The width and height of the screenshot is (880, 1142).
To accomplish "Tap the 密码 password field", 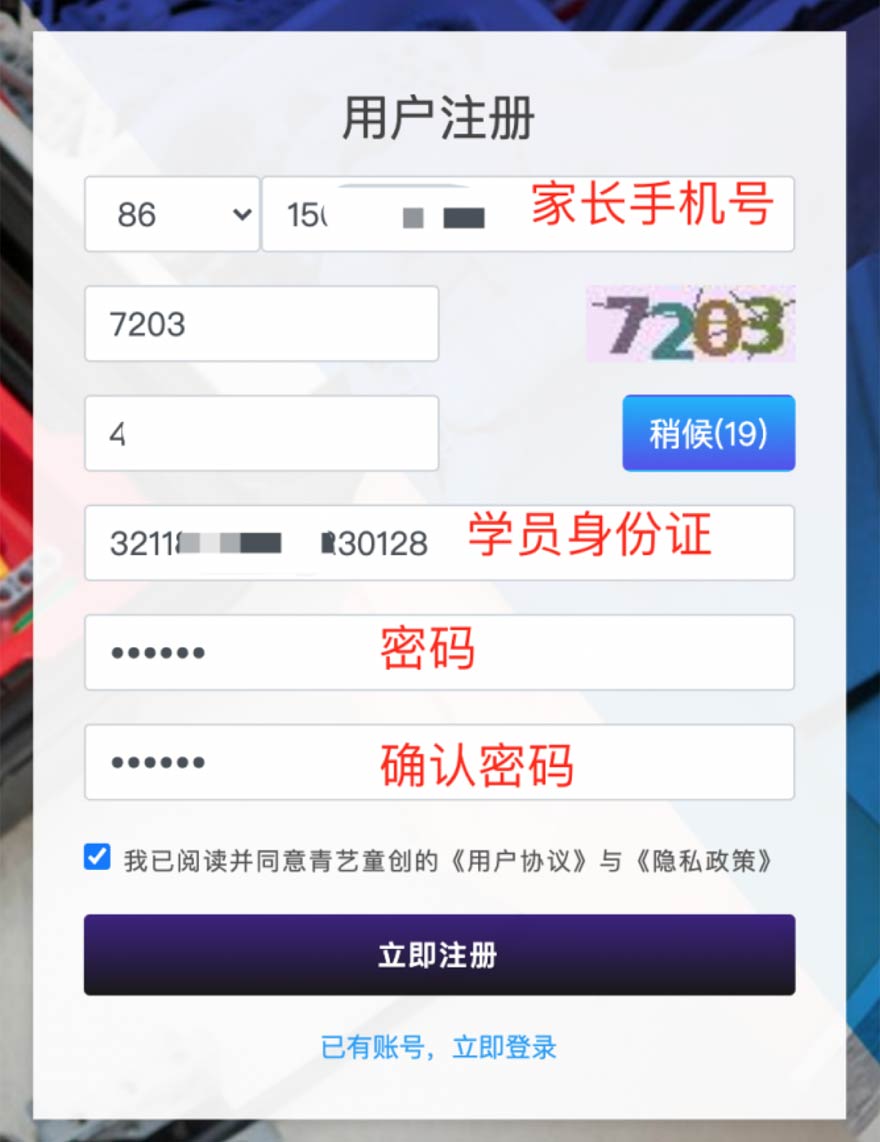I will click(x=439, y=652).
